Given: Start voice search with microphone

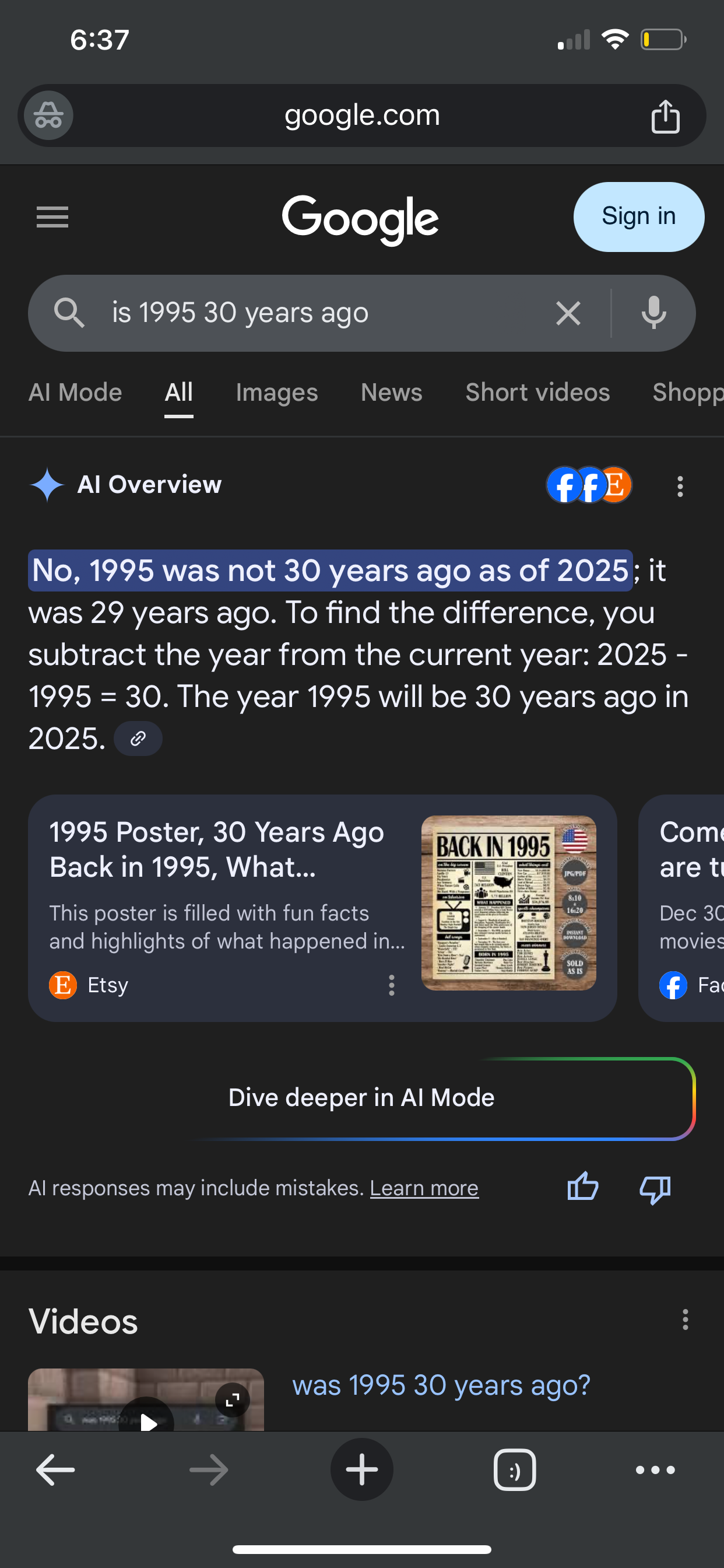Looking at the screenshot, I should pos(653,313).
